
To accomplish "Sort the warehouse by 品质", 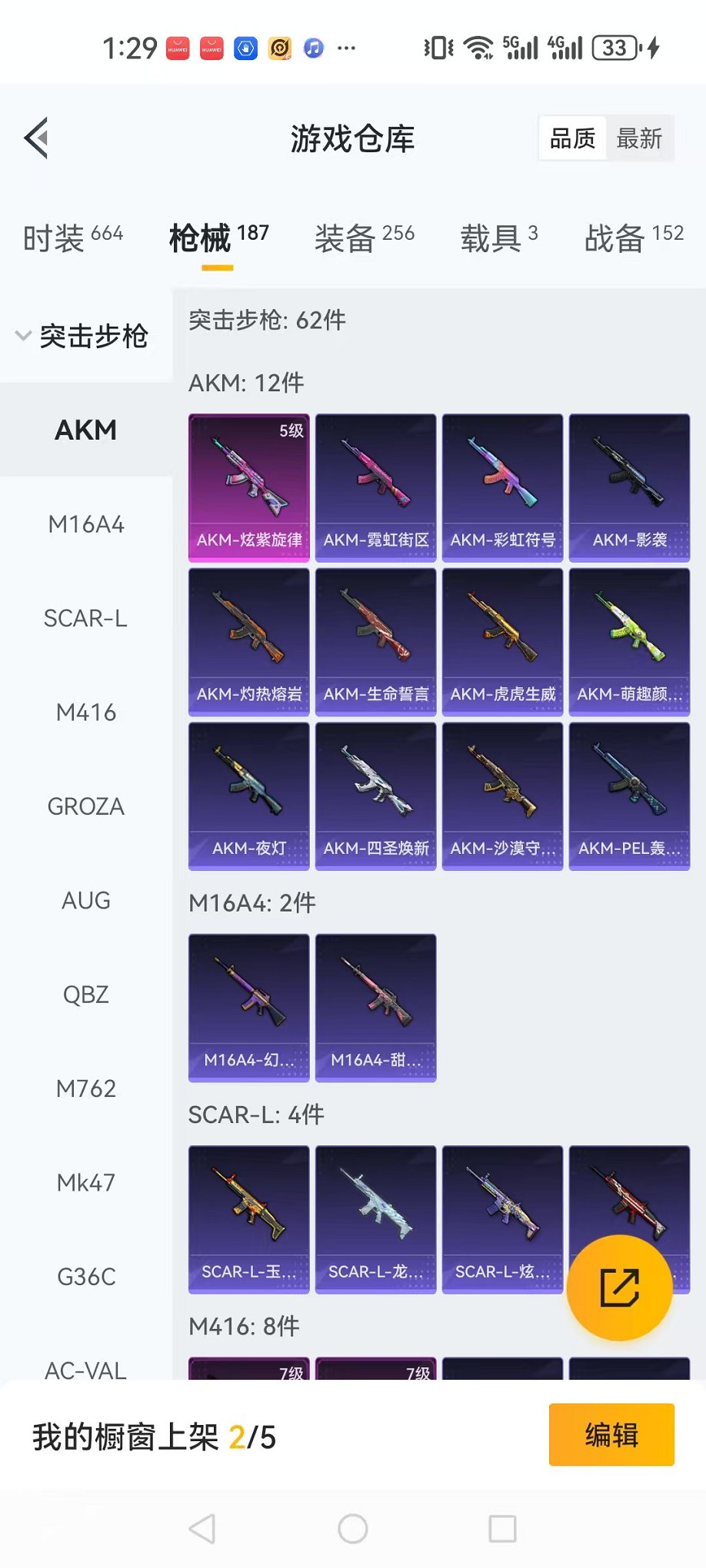I will click(x=572, y=139).
